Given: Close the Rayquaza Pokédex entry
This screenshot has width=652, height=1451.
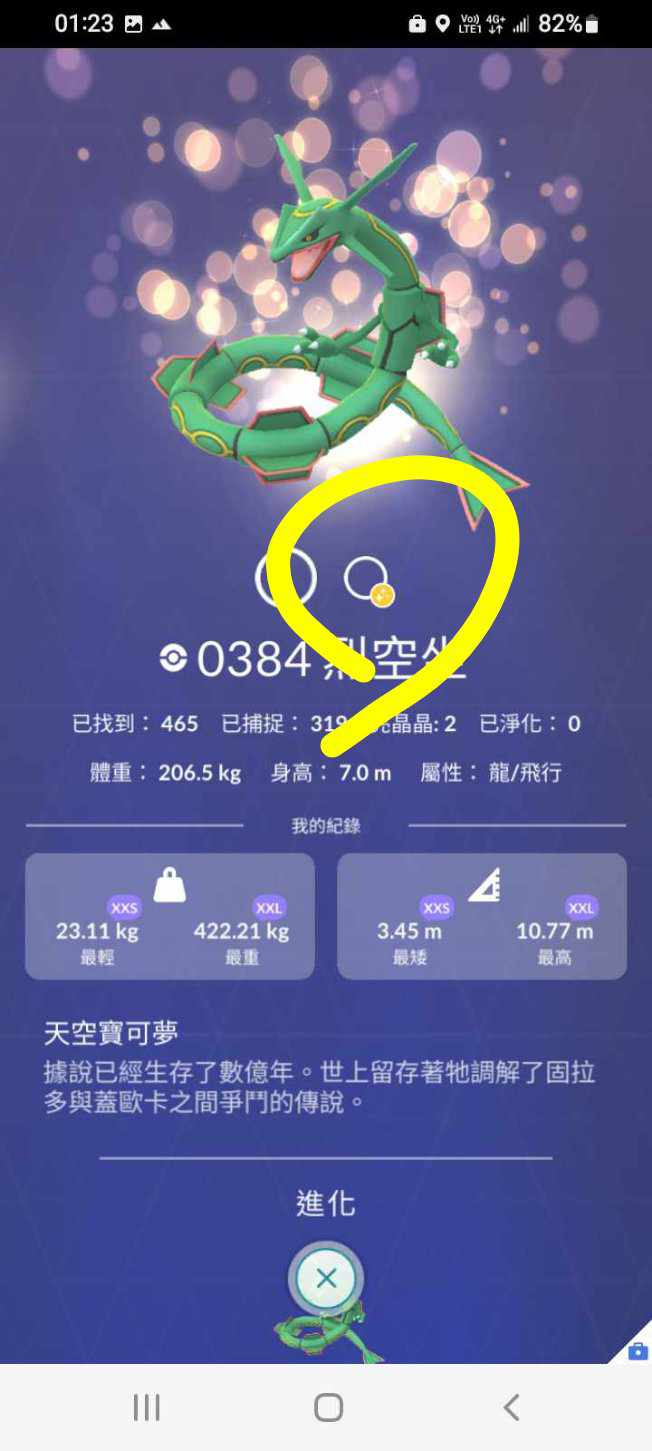Looking at the screenshot, I should click(326, 1278).
